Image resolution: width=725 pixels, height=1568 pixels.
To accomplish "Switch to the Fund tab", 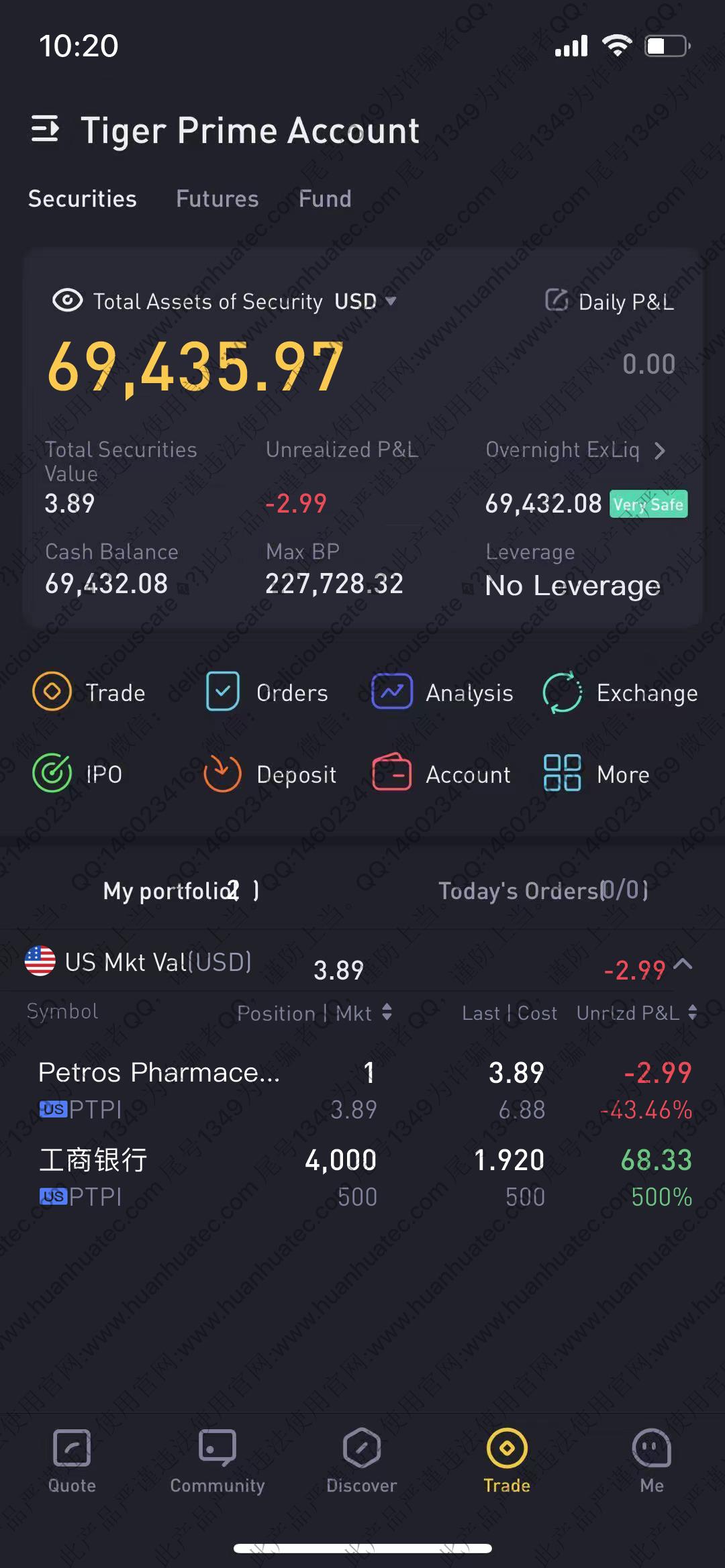I will pos(325,199).
